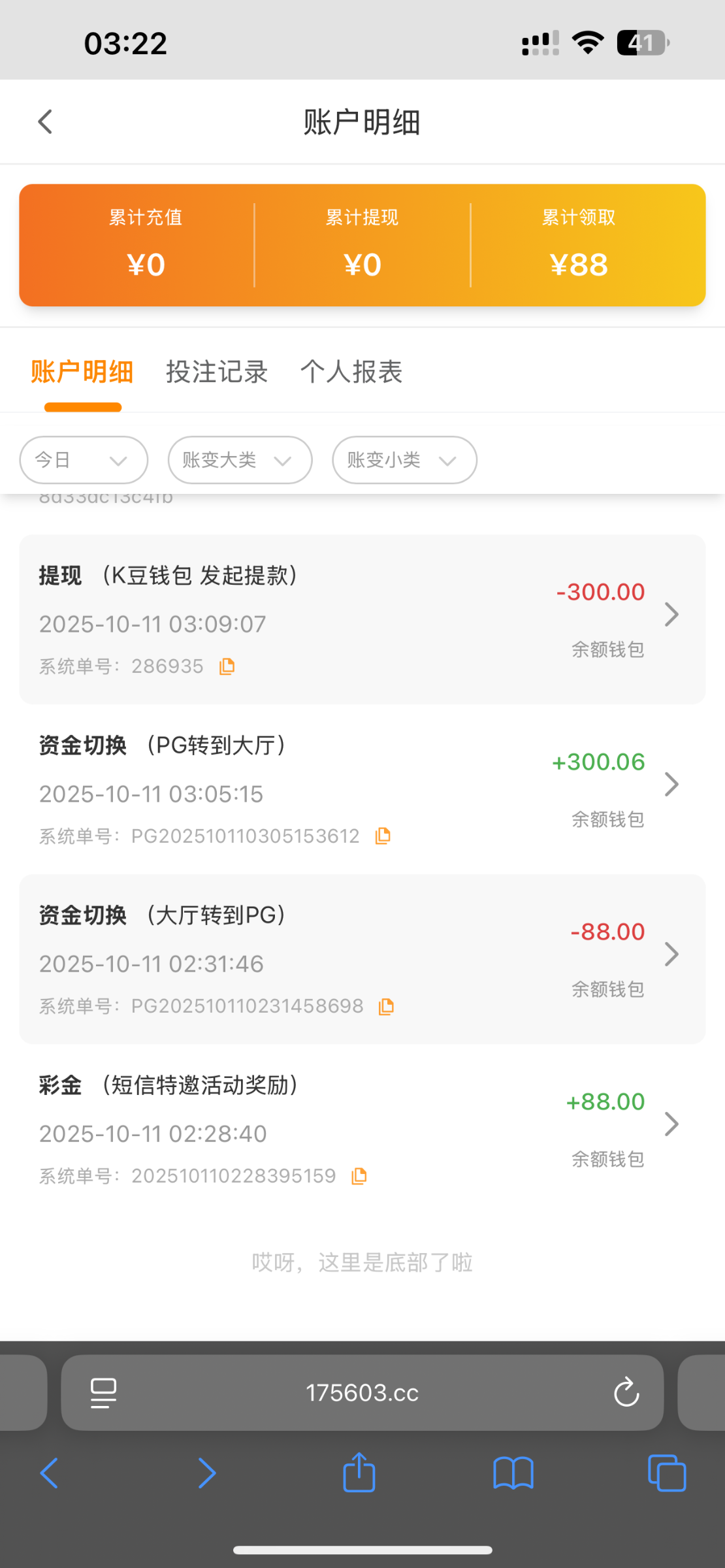Open the 资金切换 大厅转到PG -88.00 record

coord(362,958)
